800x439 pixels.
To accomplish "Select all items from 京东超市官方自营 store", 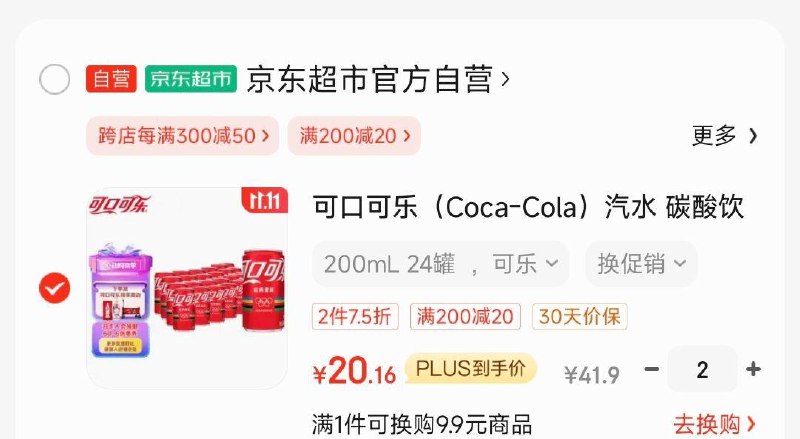I will (54, 79).
